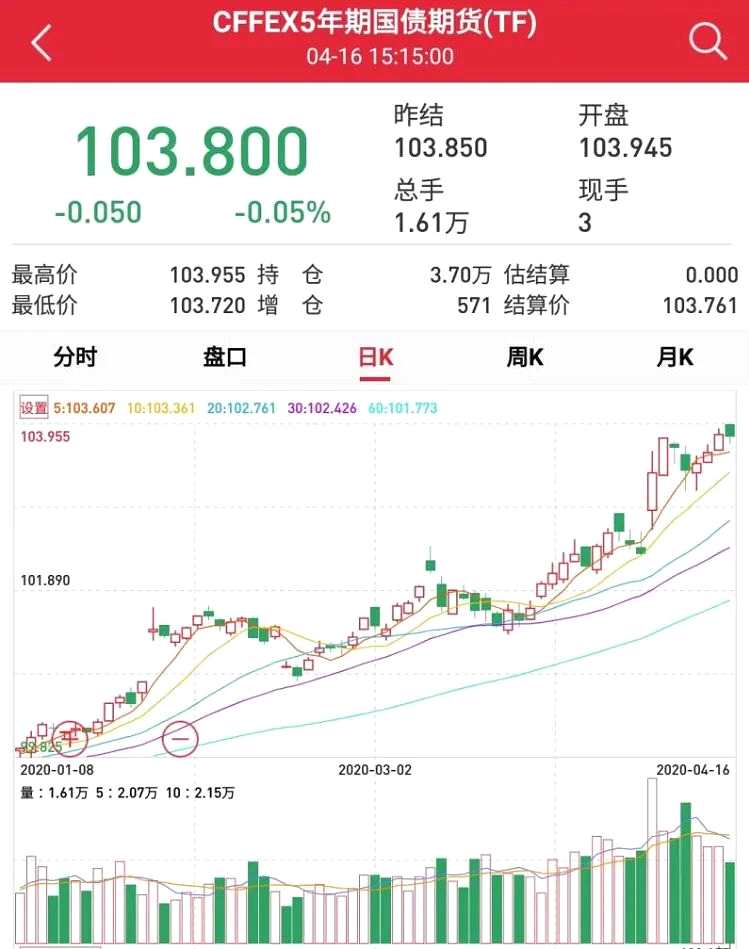Go back using the header arrow
This screenshot has width=749, height=949.
41,42
